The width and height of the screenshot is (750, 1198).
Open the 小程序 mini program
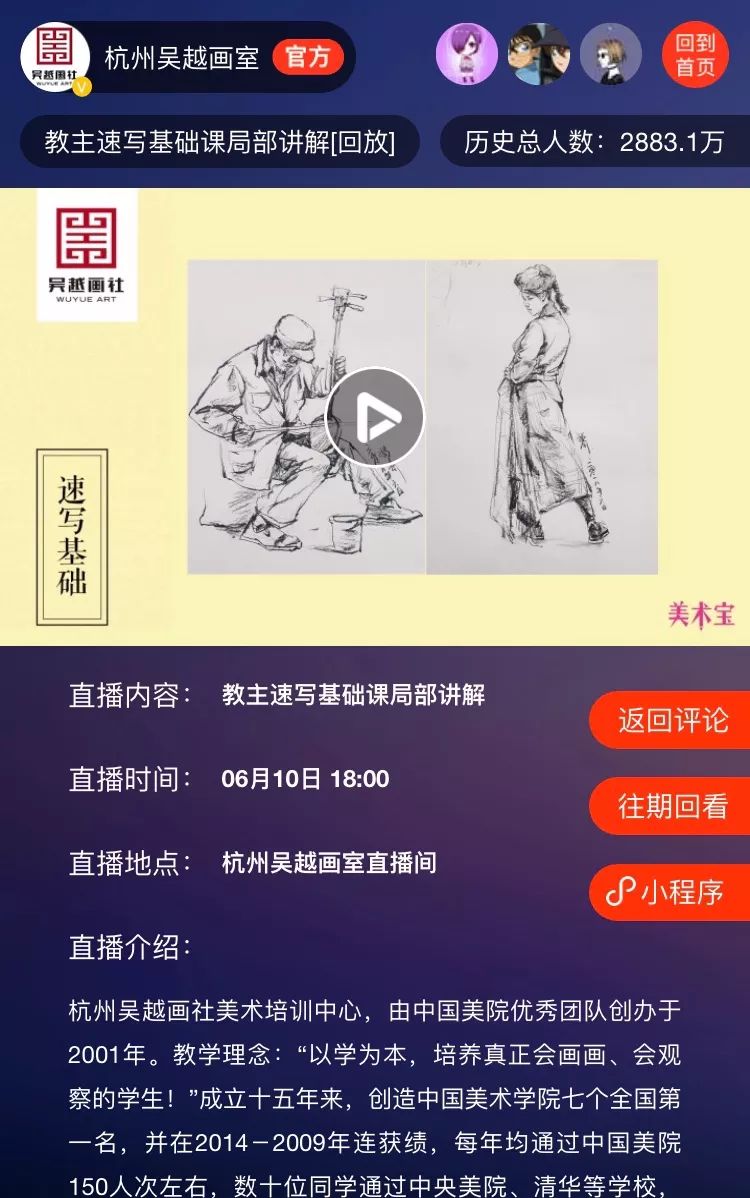[672, 892]
